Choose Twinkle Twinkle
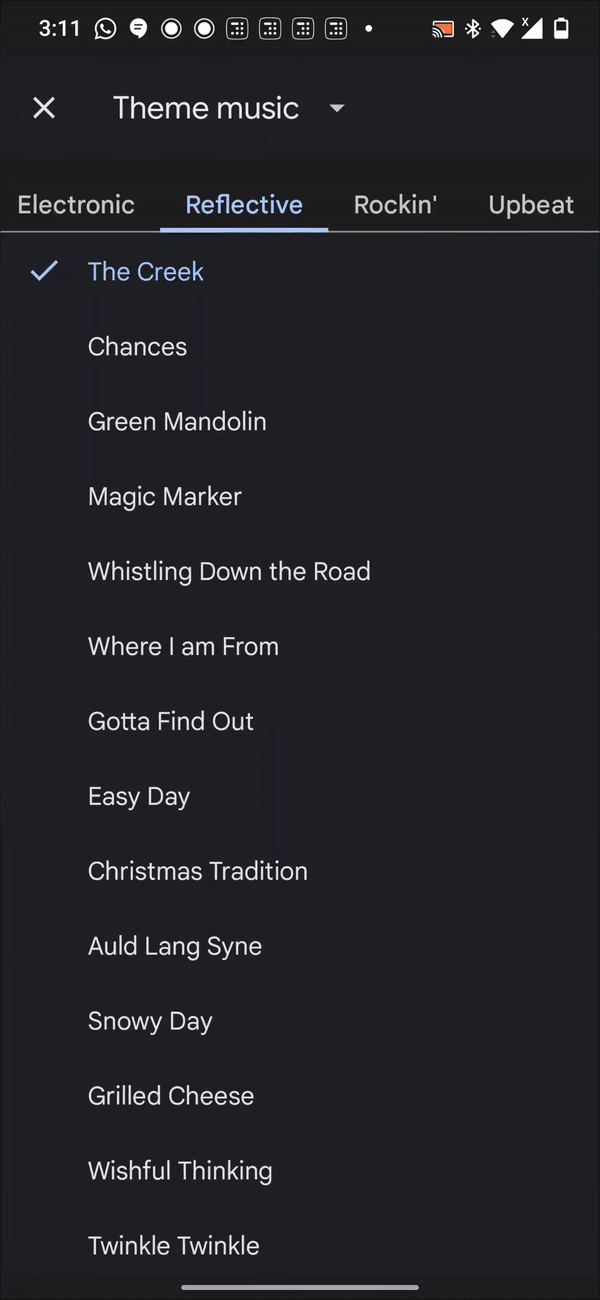This screenshot has height=1300, width=600. 300,1247
